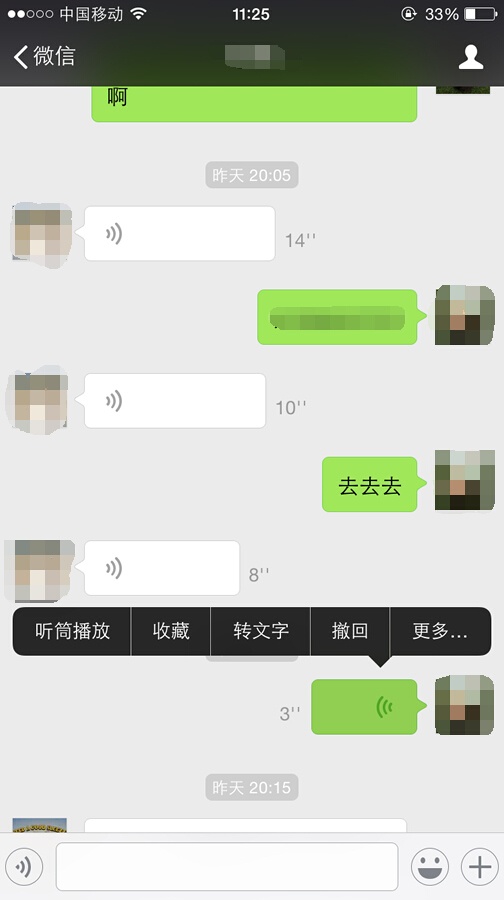Go back to the 微信 chat list

click(45, 56)
